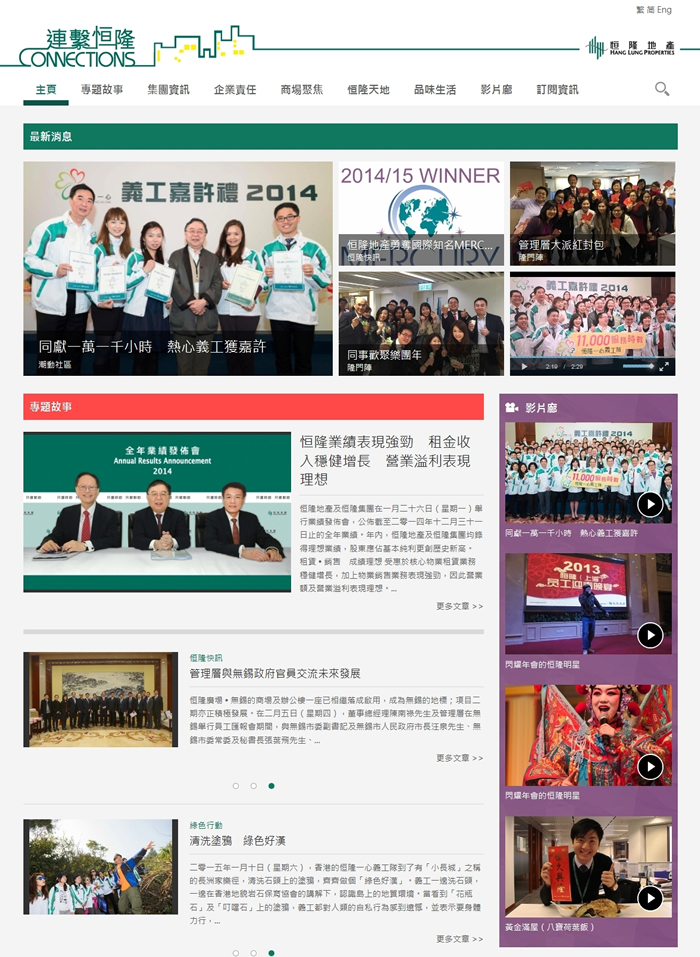Read more of the 恒隆業績表現強勁 article
The height and width of the screenshot is (957, 700).
(459, 606)
